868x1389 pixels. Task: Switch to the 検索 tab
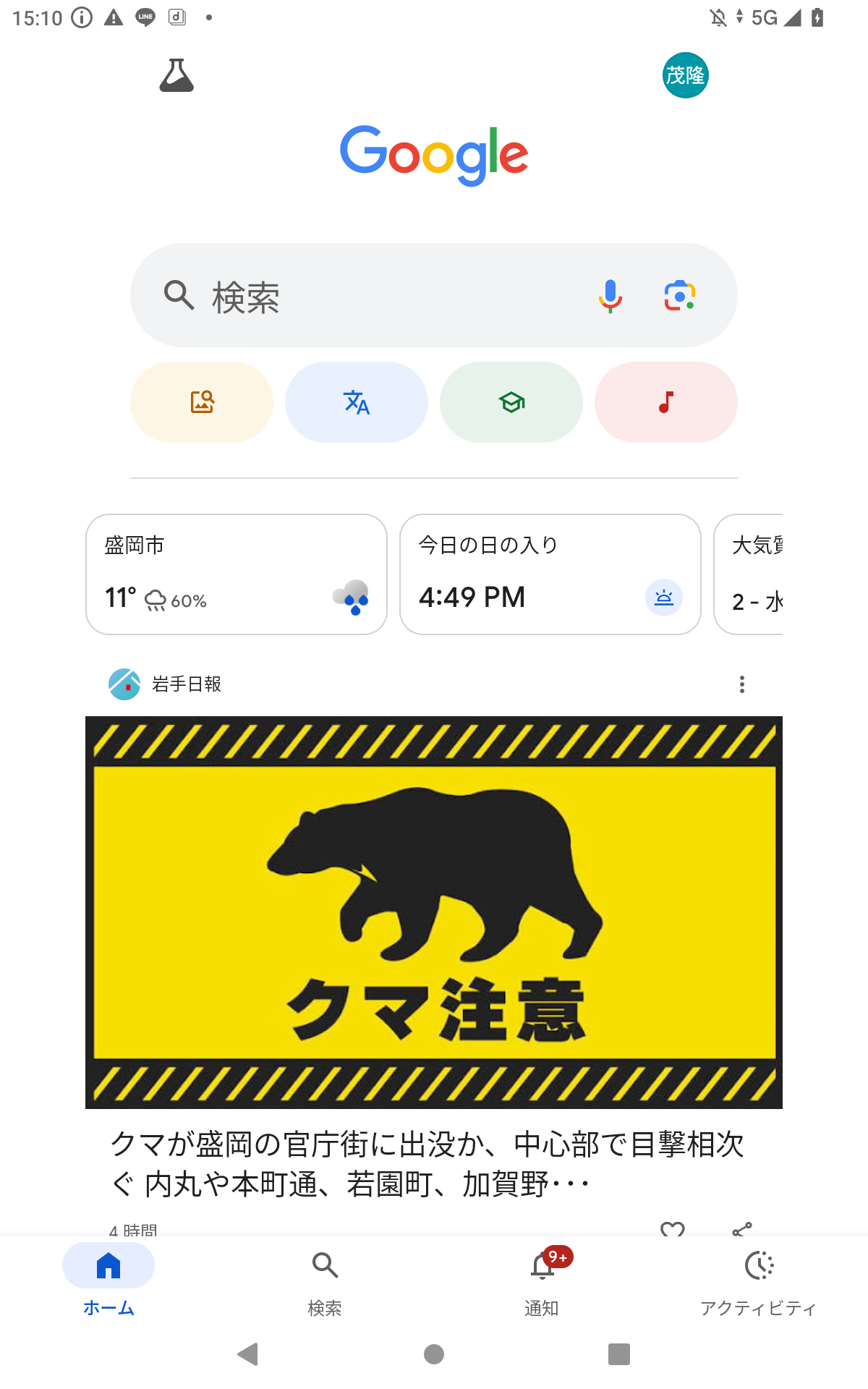(325, 1284)
